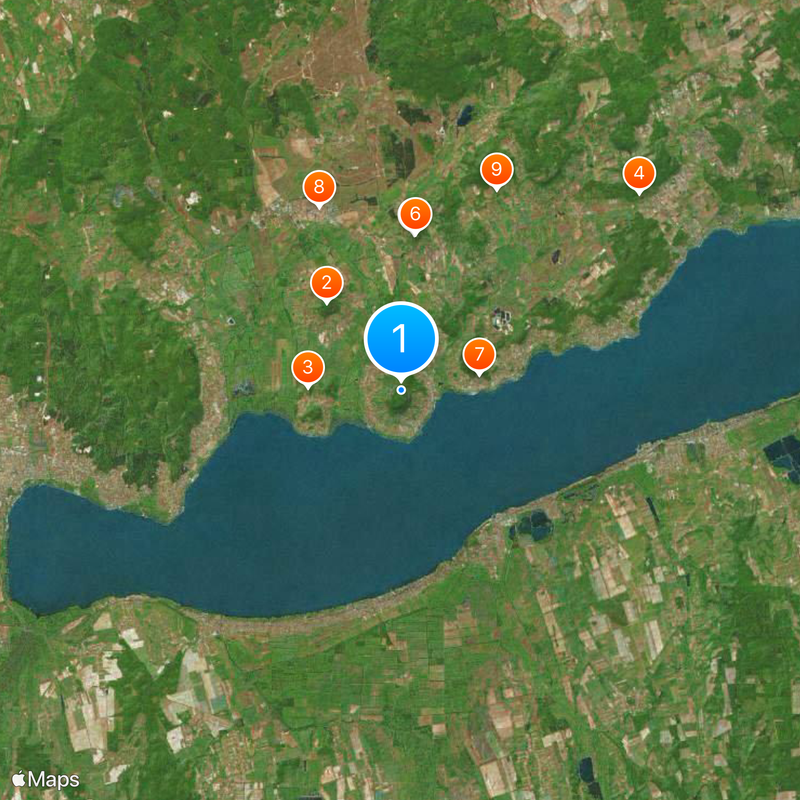Open orange map pin number 3
Viewport: 800px width, 800px height.
308,367
